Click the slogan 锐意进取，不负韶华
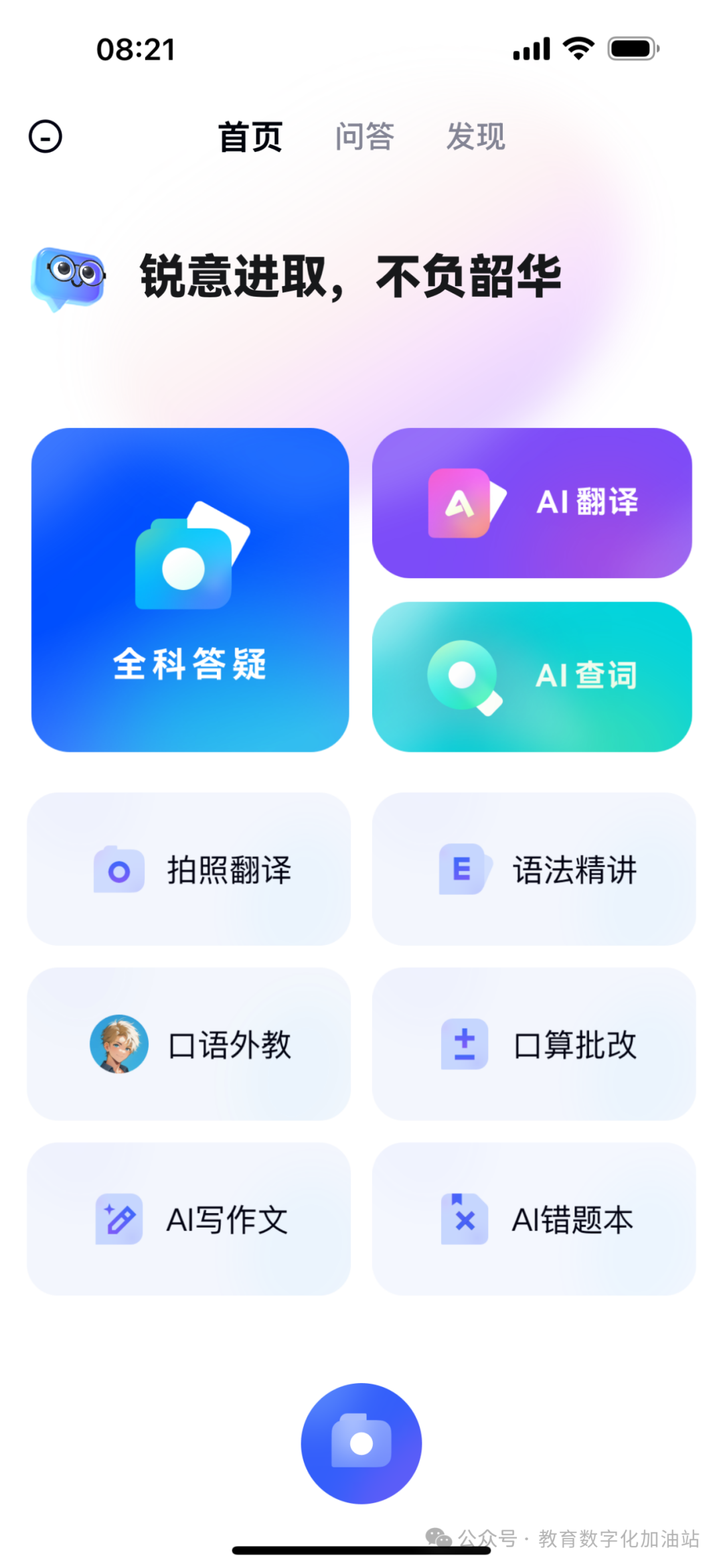The width and height of the screenshot is (723, 1568). (x=349, y=274)
